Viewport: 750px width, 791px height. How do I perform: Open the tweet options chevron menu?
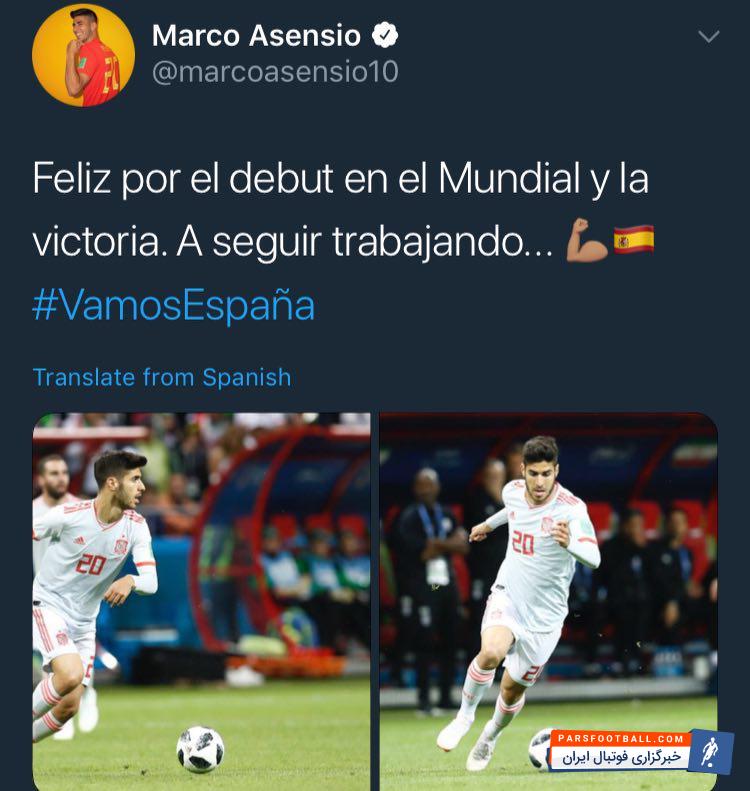point(708,37)
